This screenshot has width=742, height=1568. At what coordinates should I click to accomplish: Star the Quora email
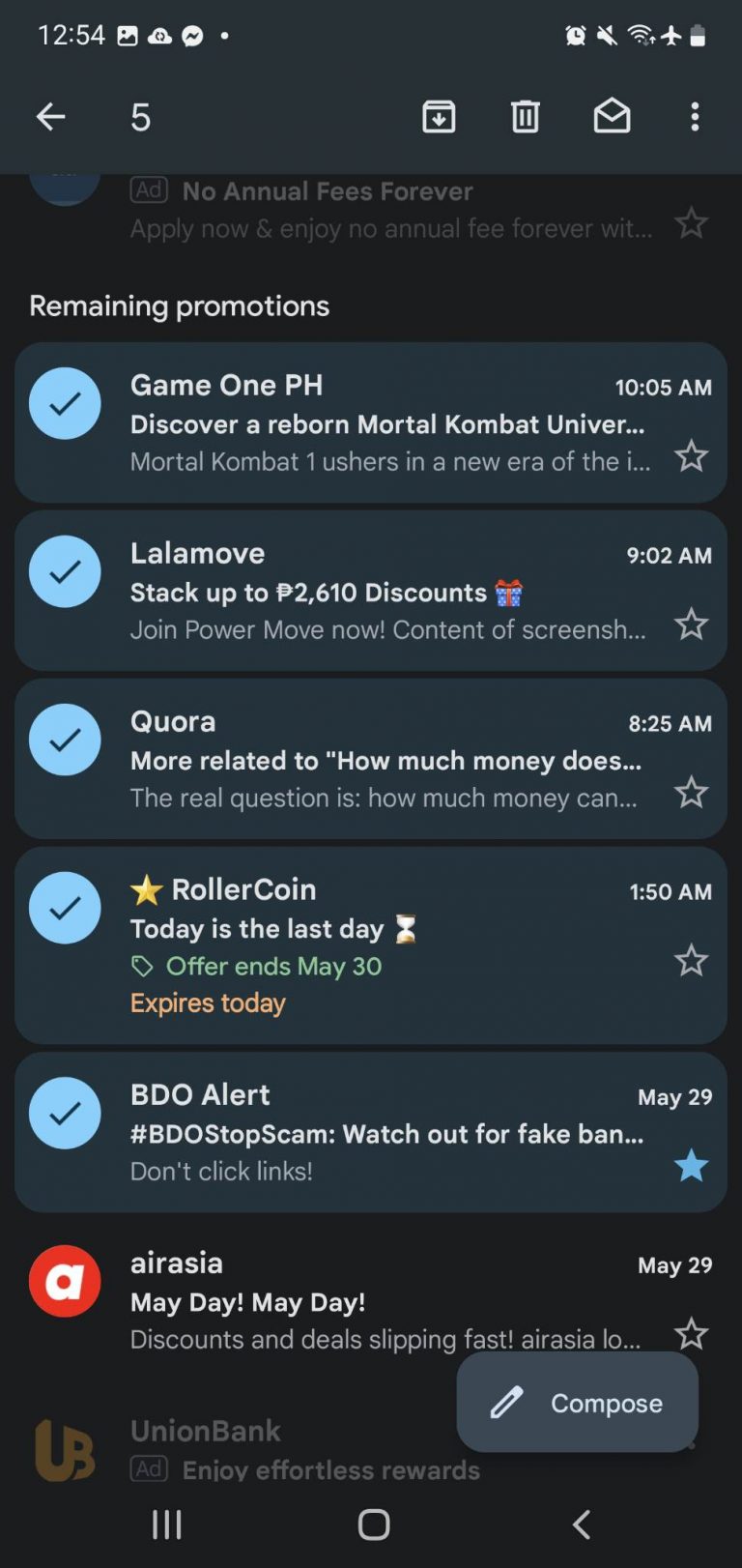click(691, 793)
